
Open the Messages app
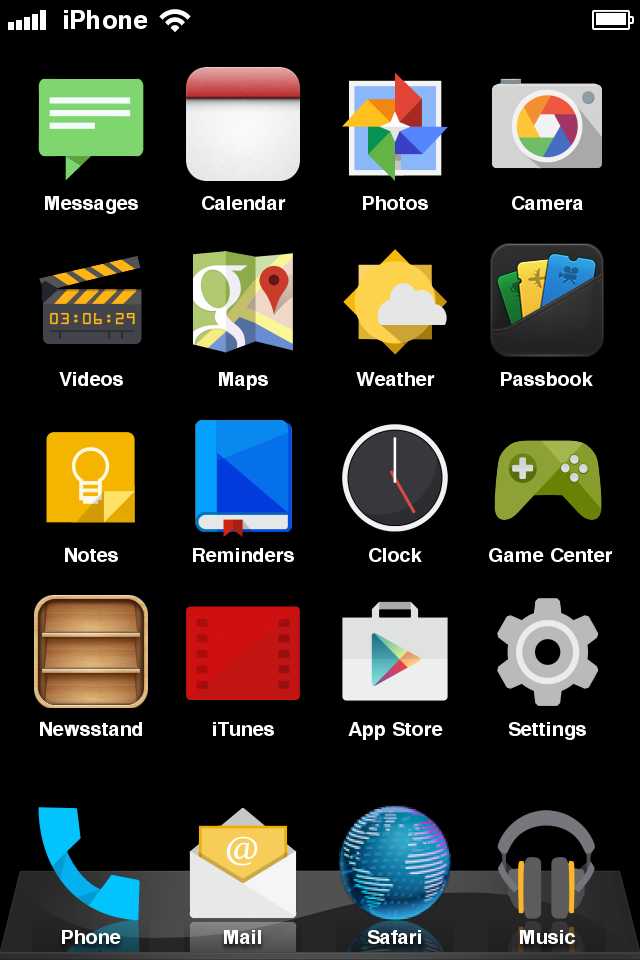[x=91, y=126]
